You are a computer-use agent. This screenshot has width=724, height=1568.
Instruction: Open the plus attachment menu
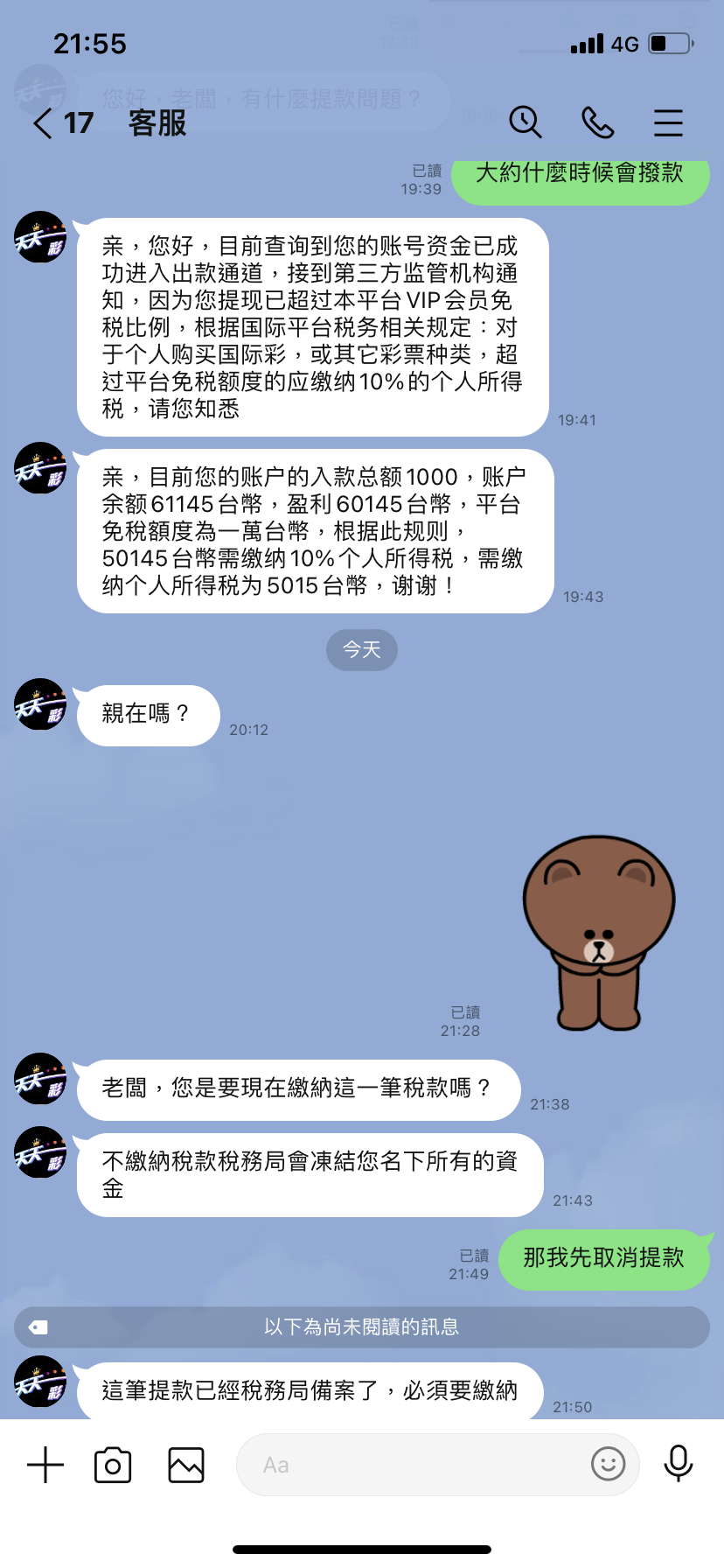(45, 1465)
